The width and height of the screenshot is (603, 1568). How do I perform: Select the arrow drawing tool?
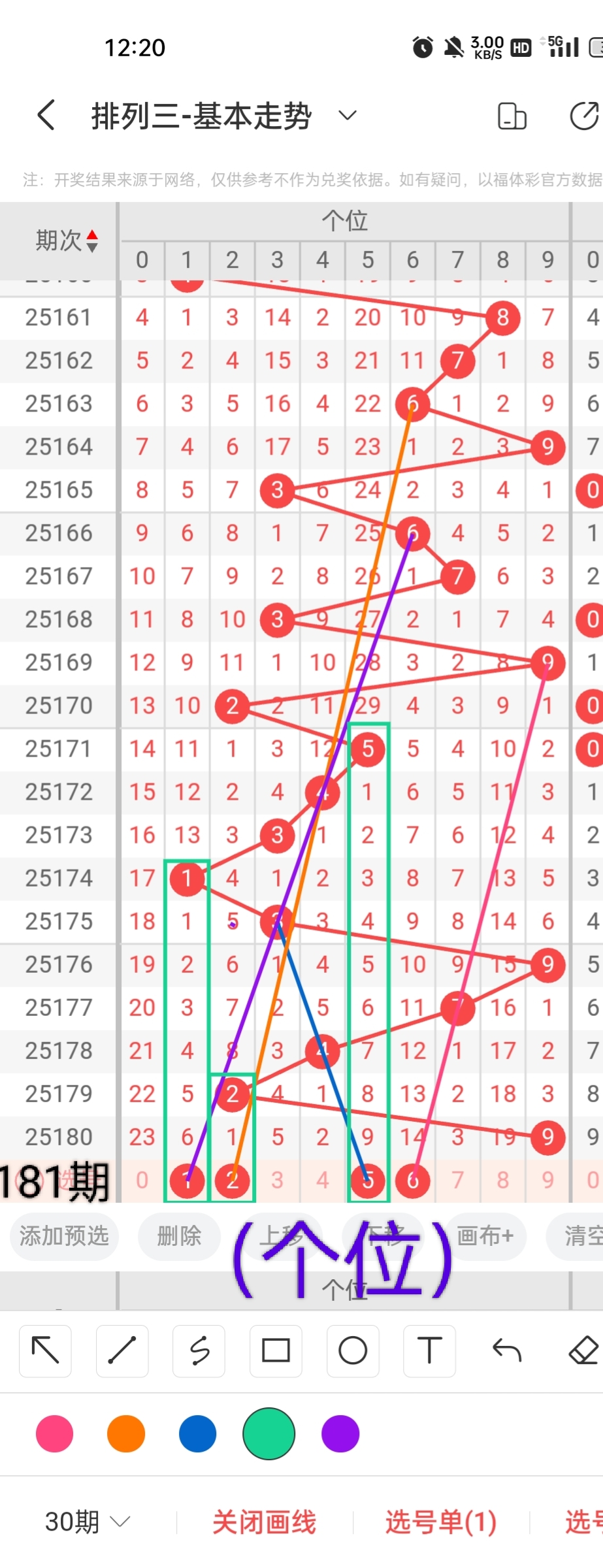(45, 1350)
